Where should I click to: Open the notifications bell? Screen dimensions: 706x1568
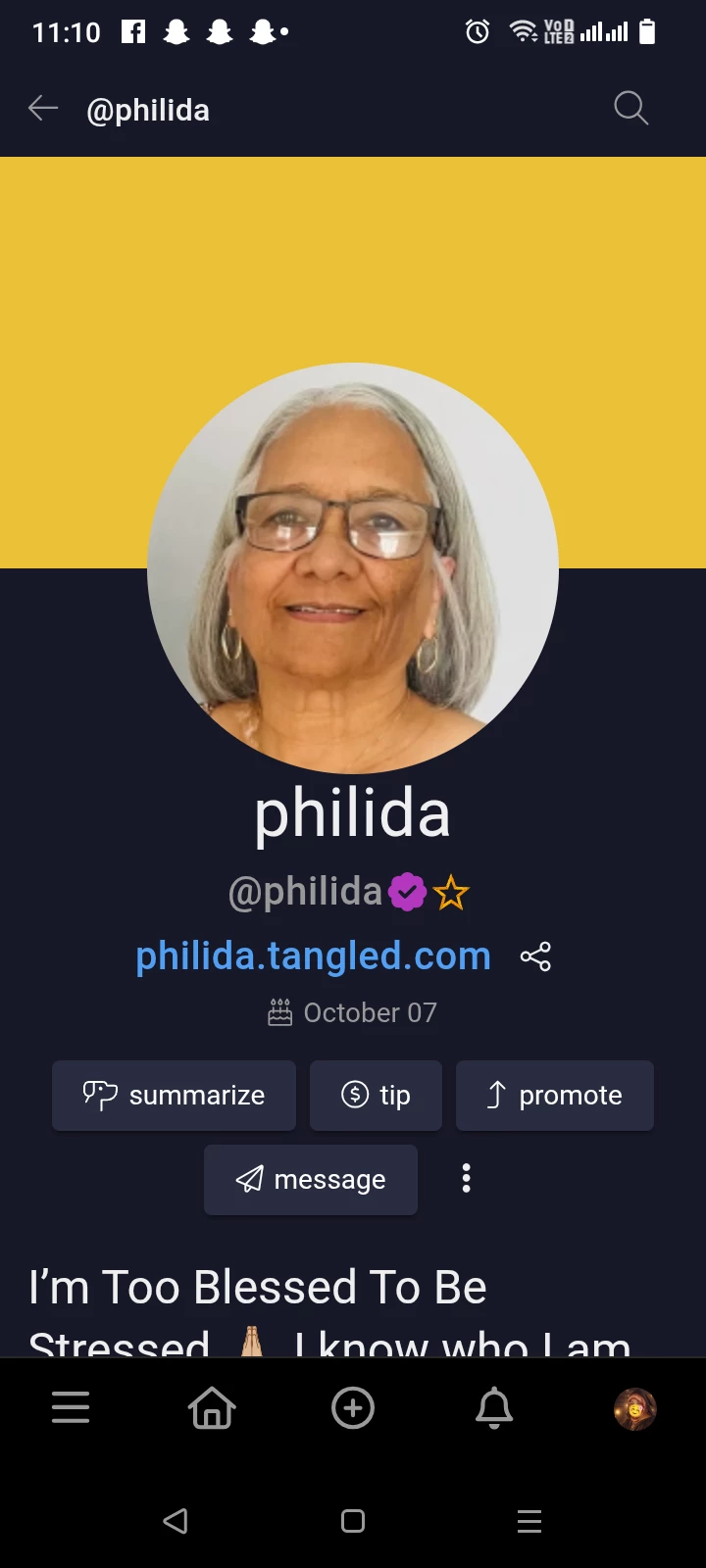point(494,1408)
